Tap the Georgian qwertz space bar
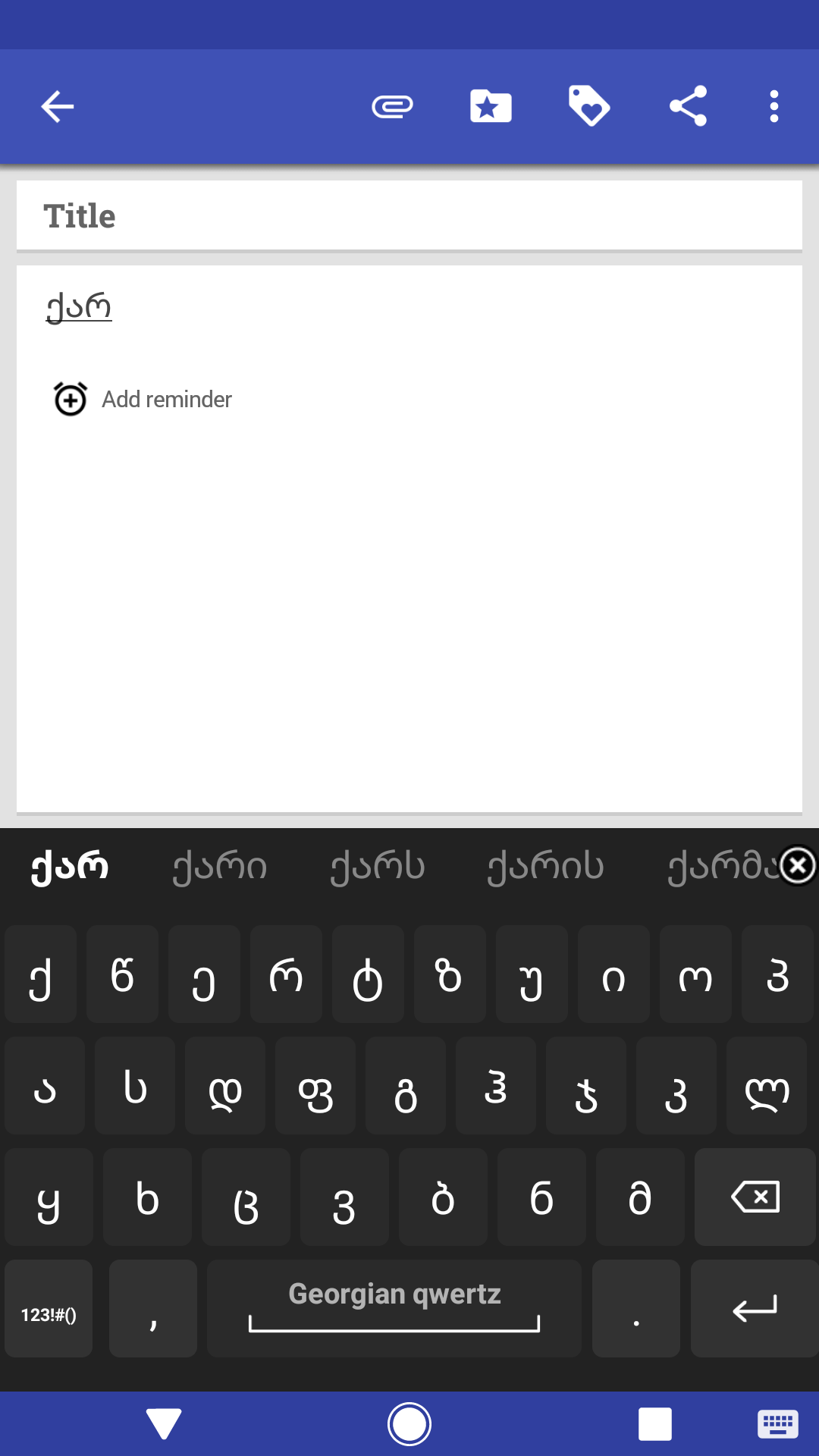Screen dimensions: 819x1456 click(394, 1309)
